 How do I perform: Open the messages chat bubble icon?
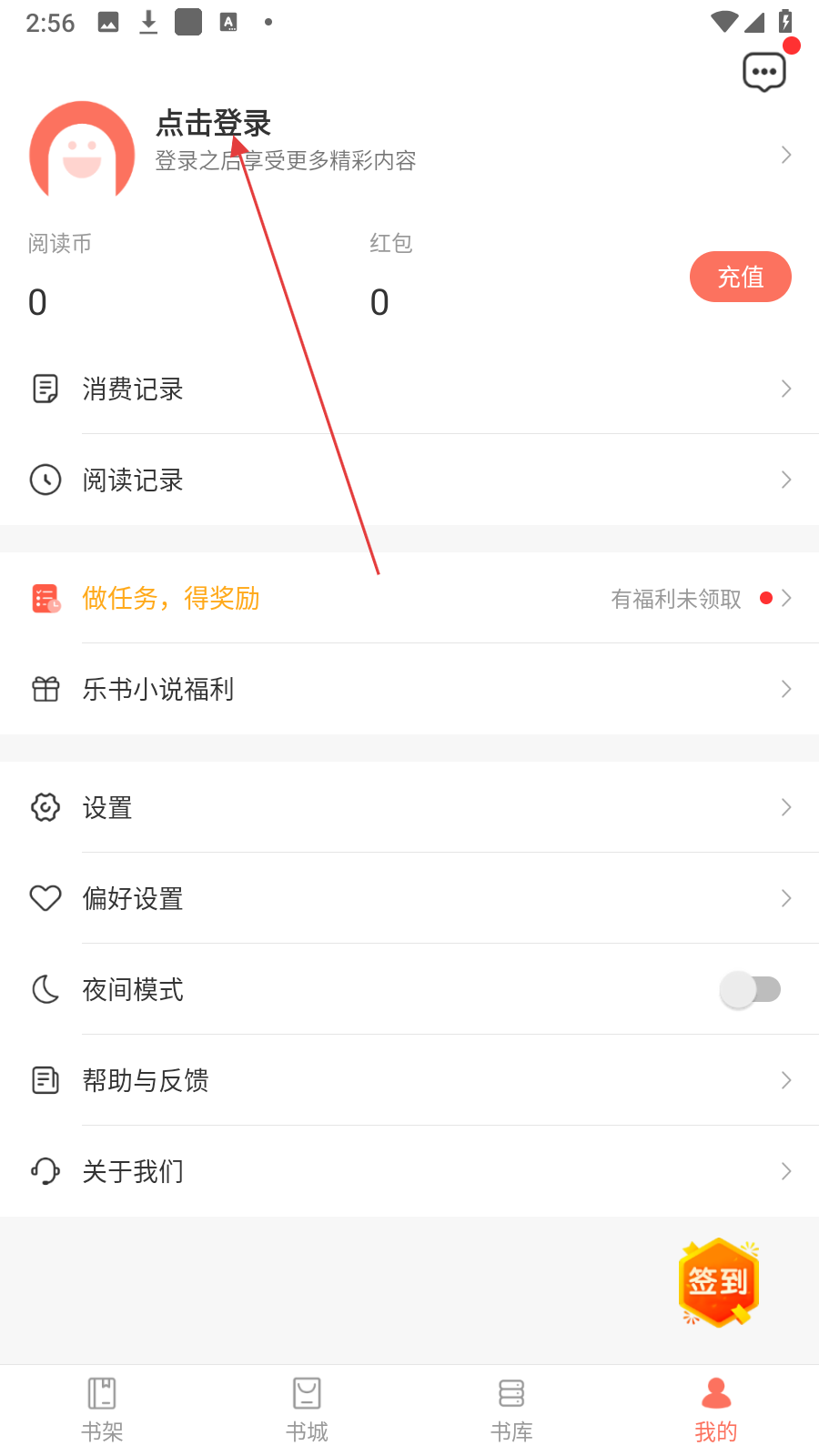pos(764,71)
